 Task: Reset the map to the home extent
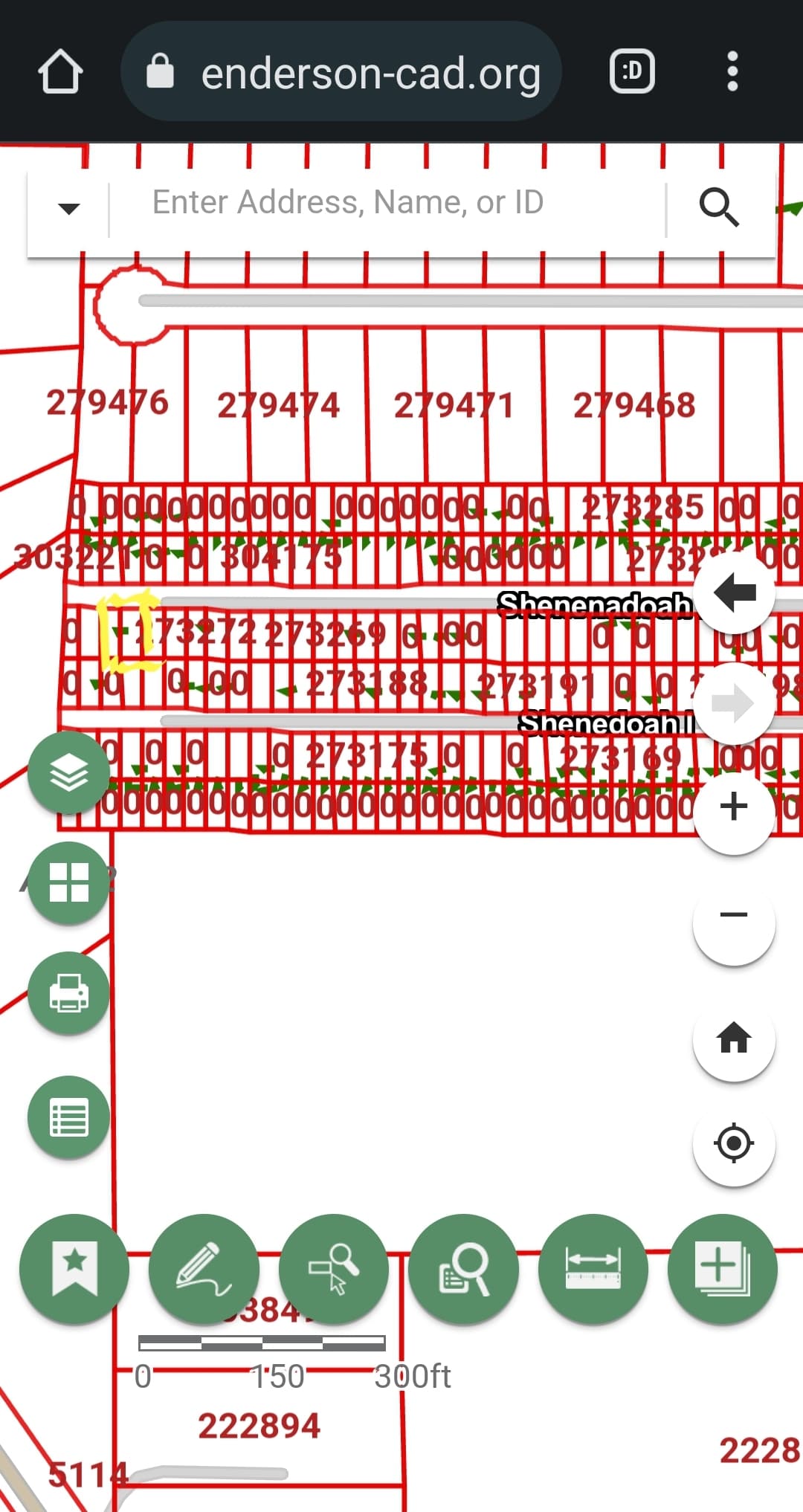coord(734,1038)
